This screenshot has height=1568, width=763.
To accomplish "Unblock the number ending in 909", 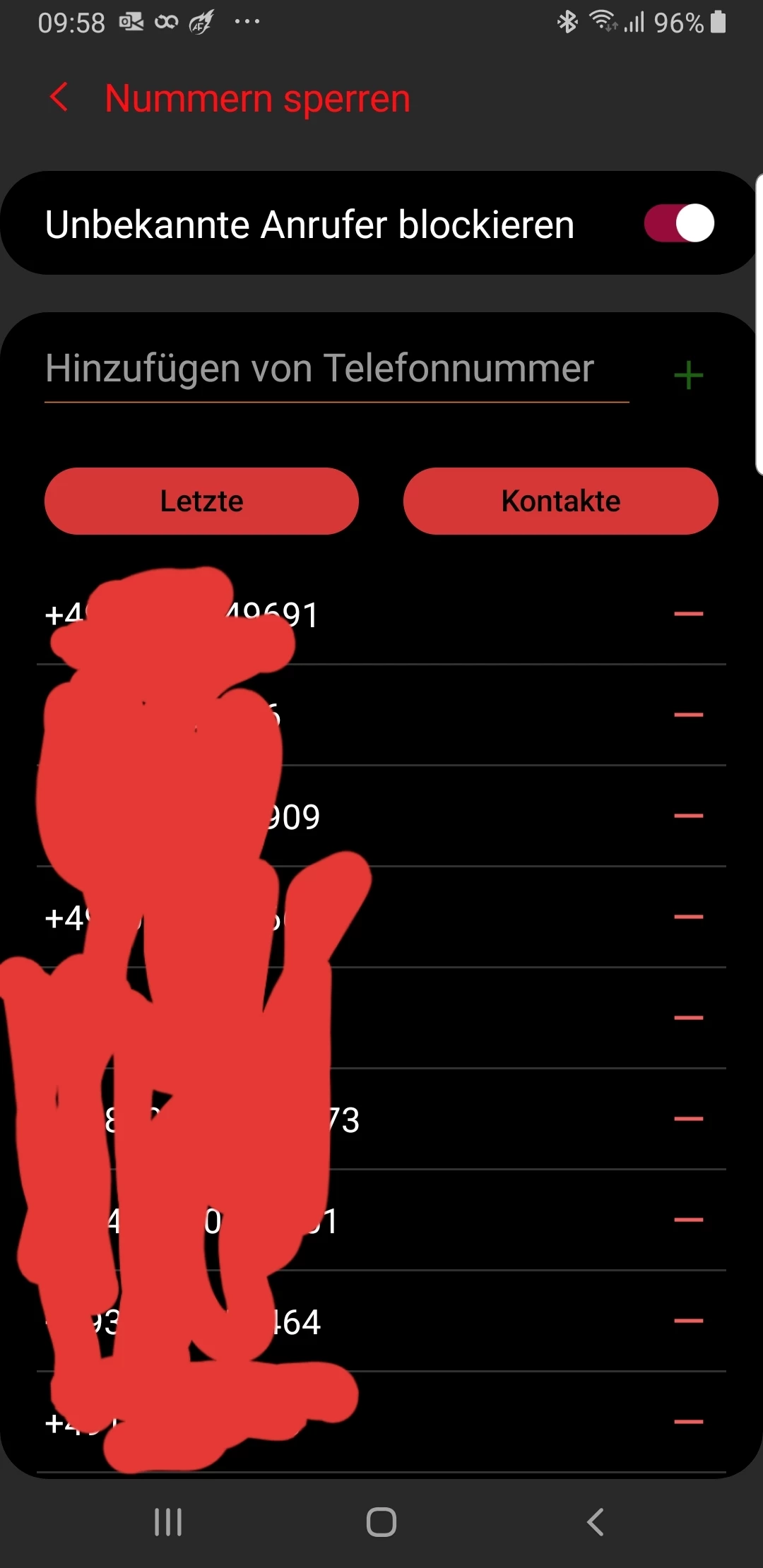I will [688, 816].
